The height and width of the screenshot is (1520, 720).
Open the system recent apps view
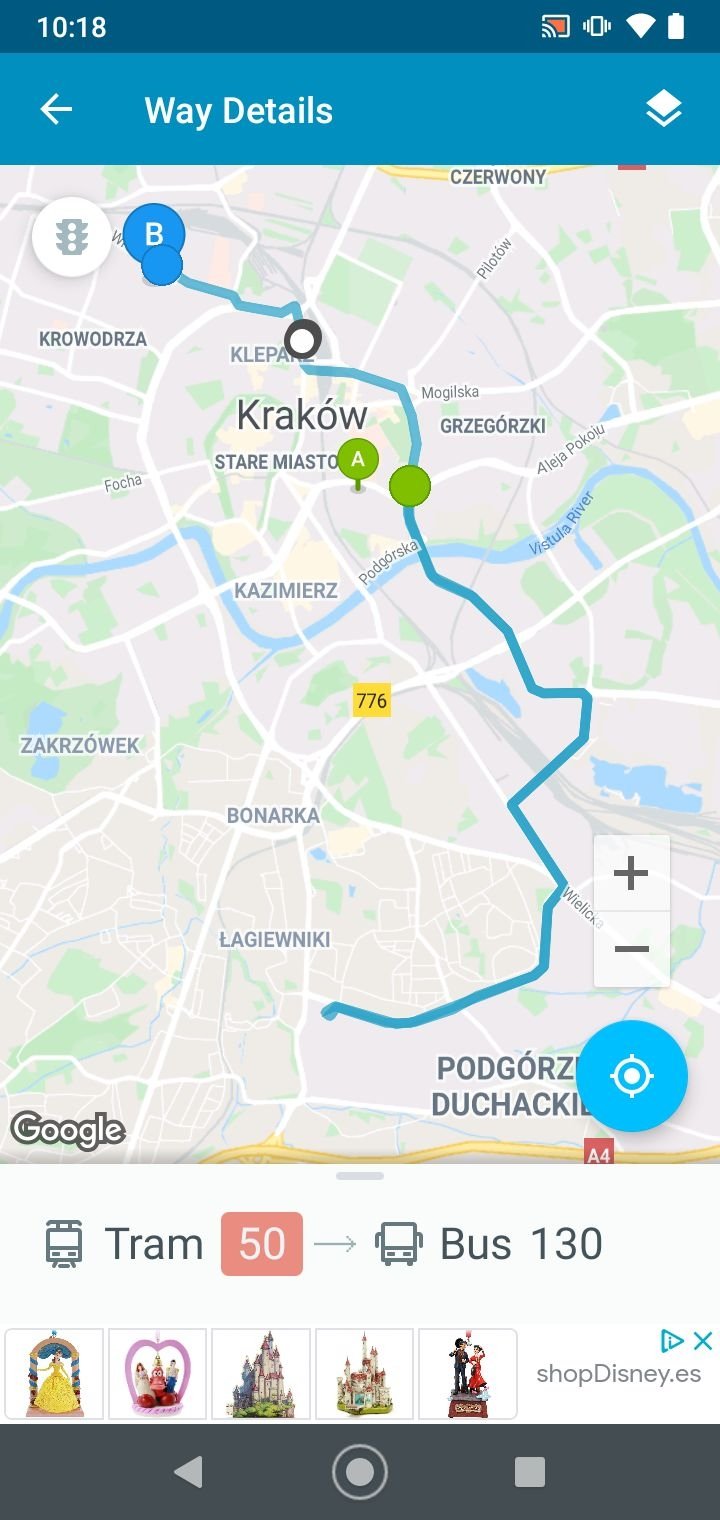pyautogui.click(x=529, y=1472)
